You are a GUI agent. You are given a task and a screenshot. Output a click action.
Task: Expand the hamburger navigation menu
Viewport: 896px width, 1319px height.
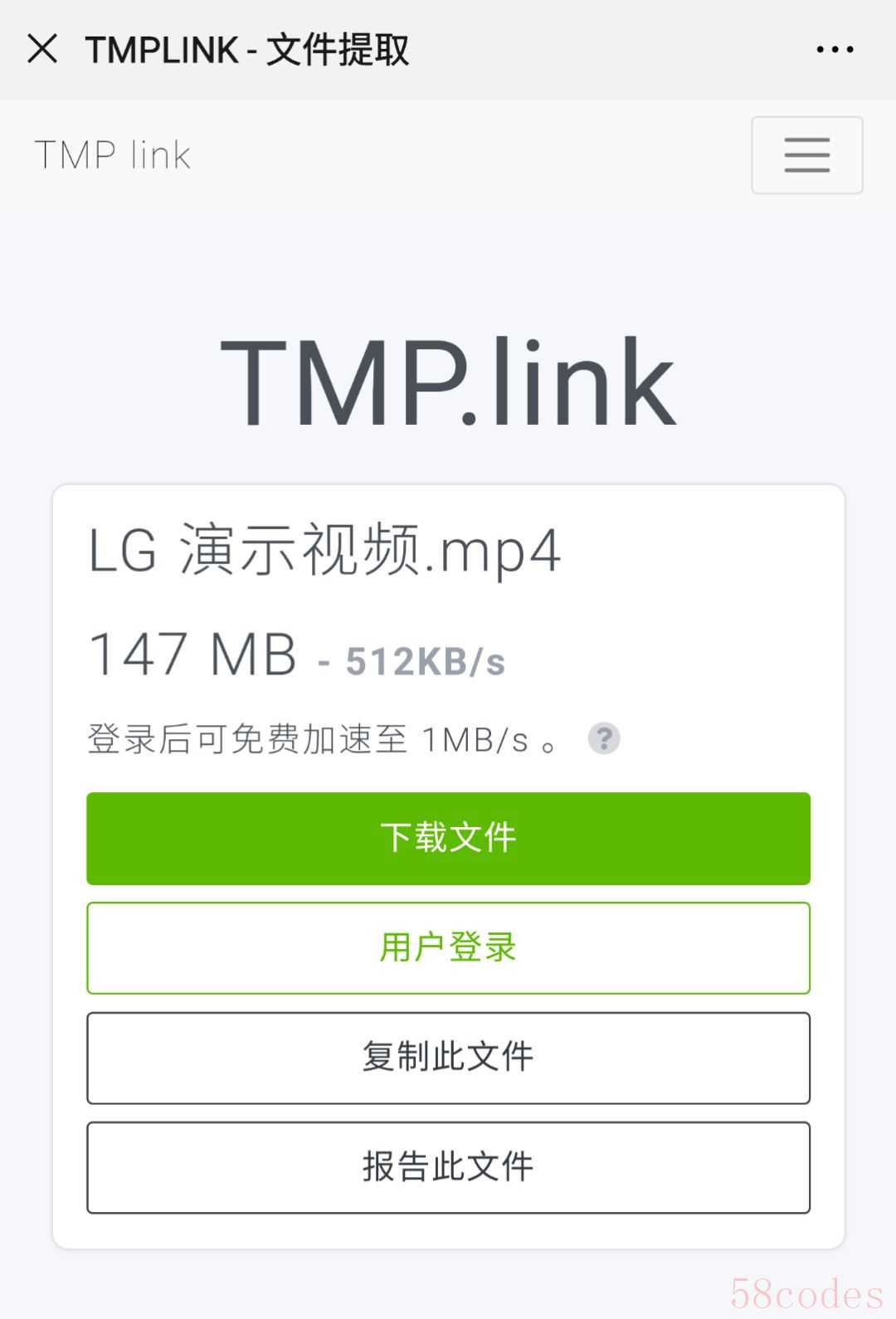[806, 155]
